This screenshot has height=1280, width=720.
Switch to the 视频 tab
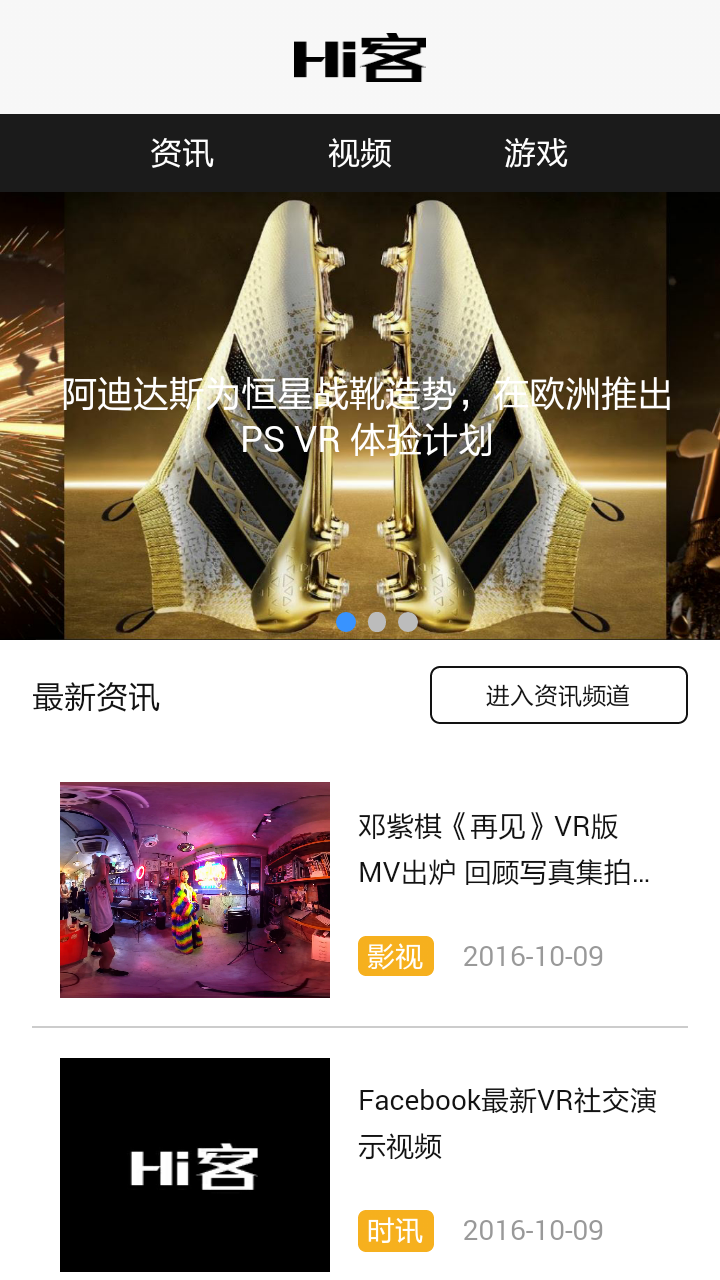[360, 153]
